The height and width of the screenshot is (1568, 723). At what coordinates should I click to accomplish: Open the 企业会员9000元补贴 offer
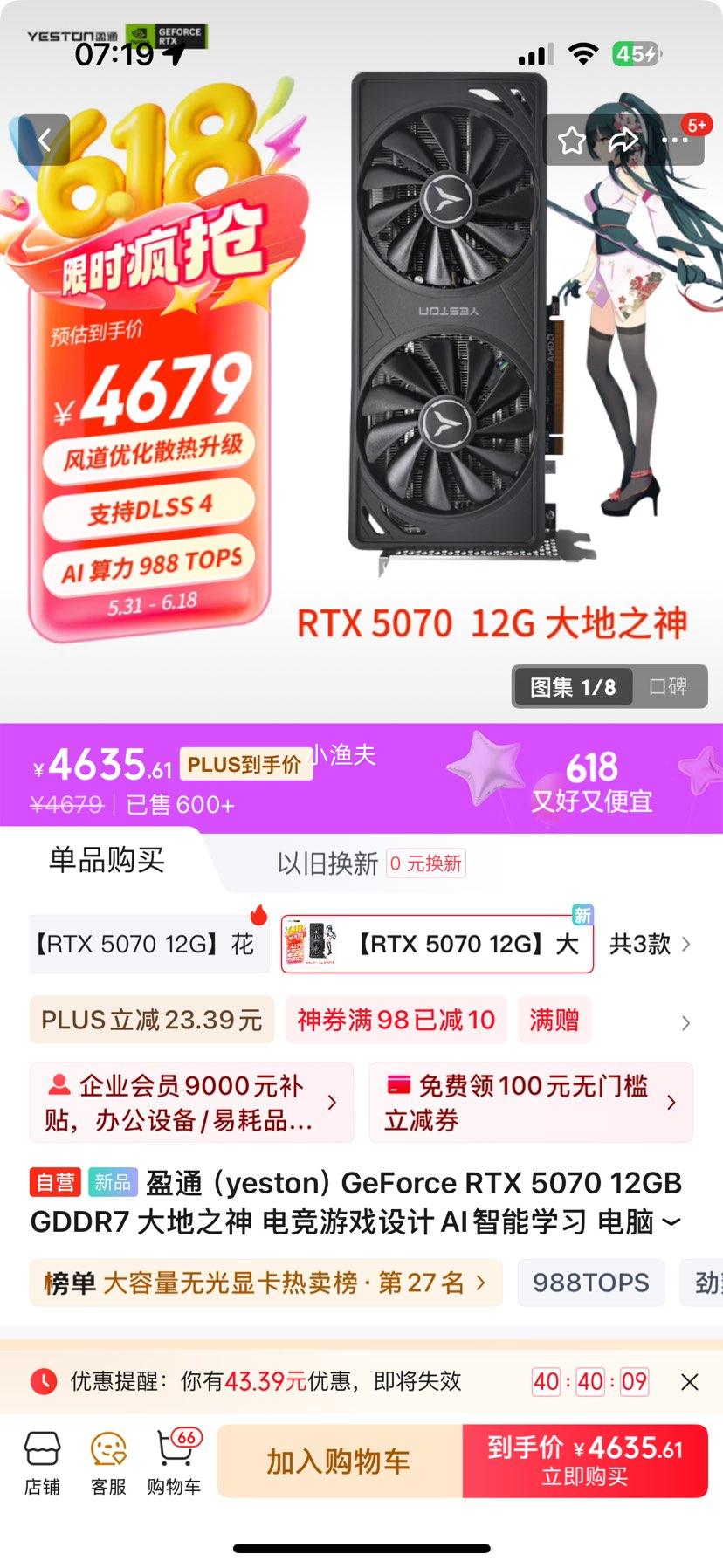coord(191,1103)
